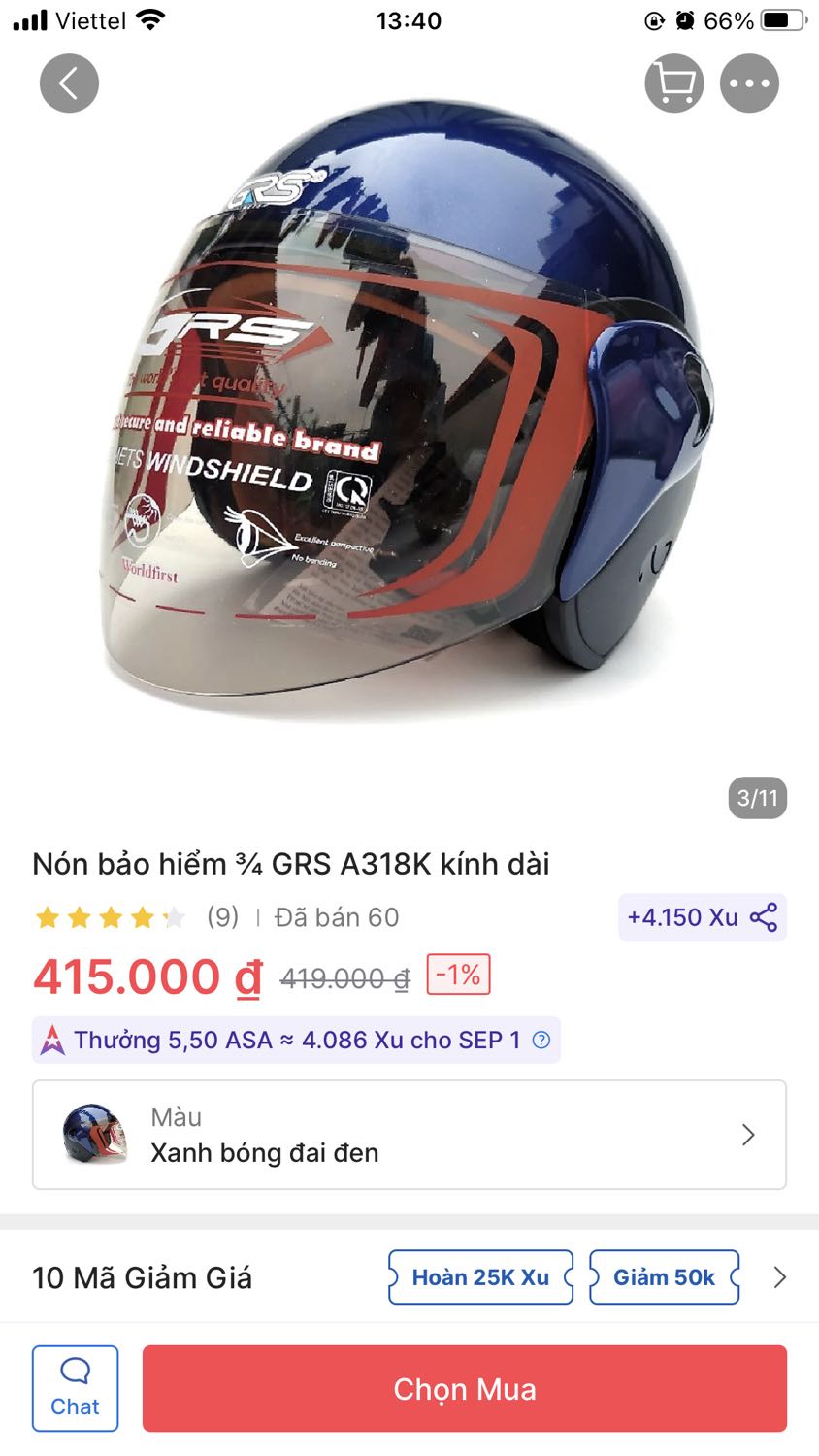
Task: Select the Hoàn 25K Xu voucher
Action: [x=480, y=1277]
